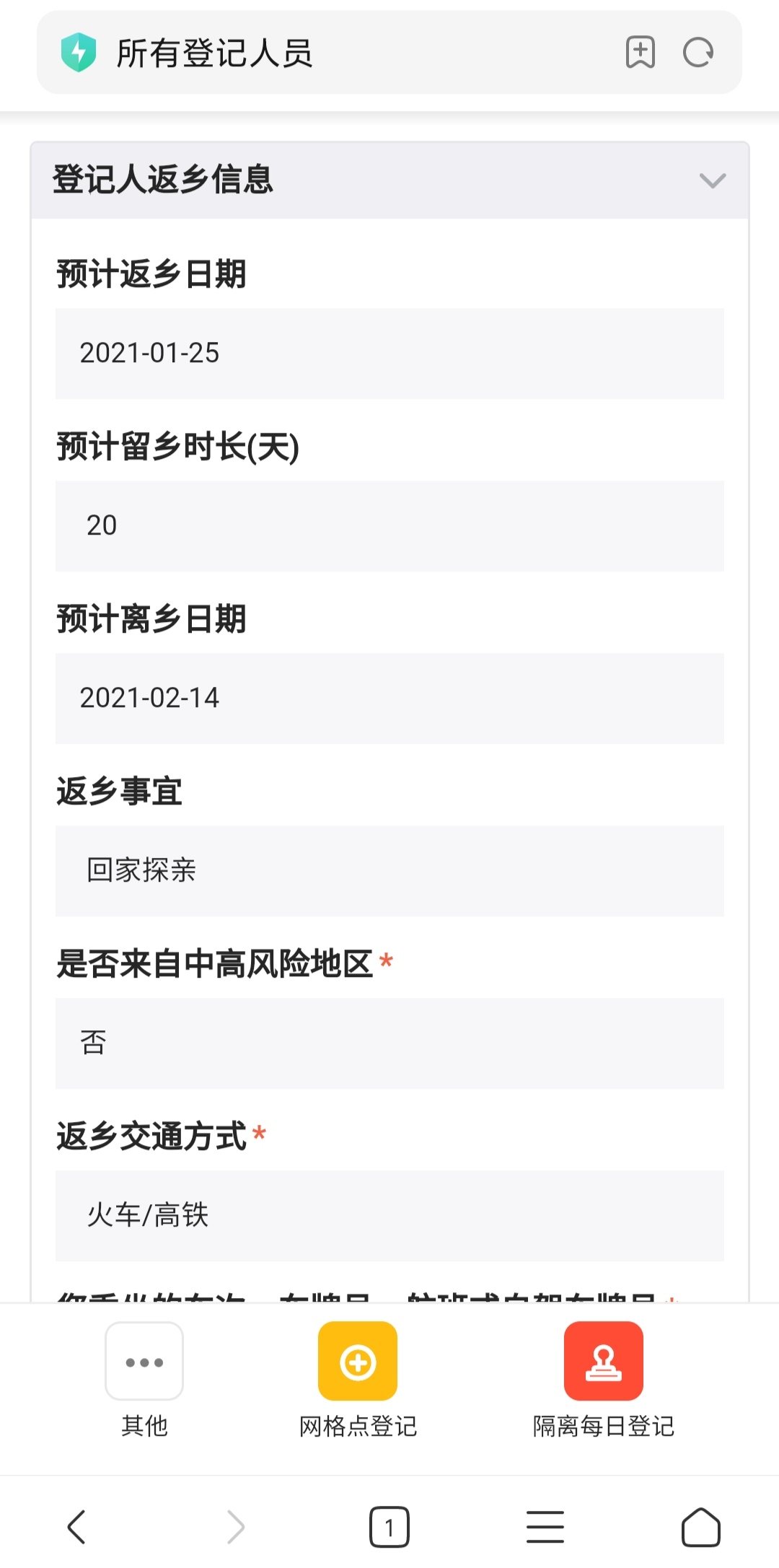Screen dimensions: 779x1568
Task: Collapse the 登记人返乡信息 section
Action: coord(712,180)
